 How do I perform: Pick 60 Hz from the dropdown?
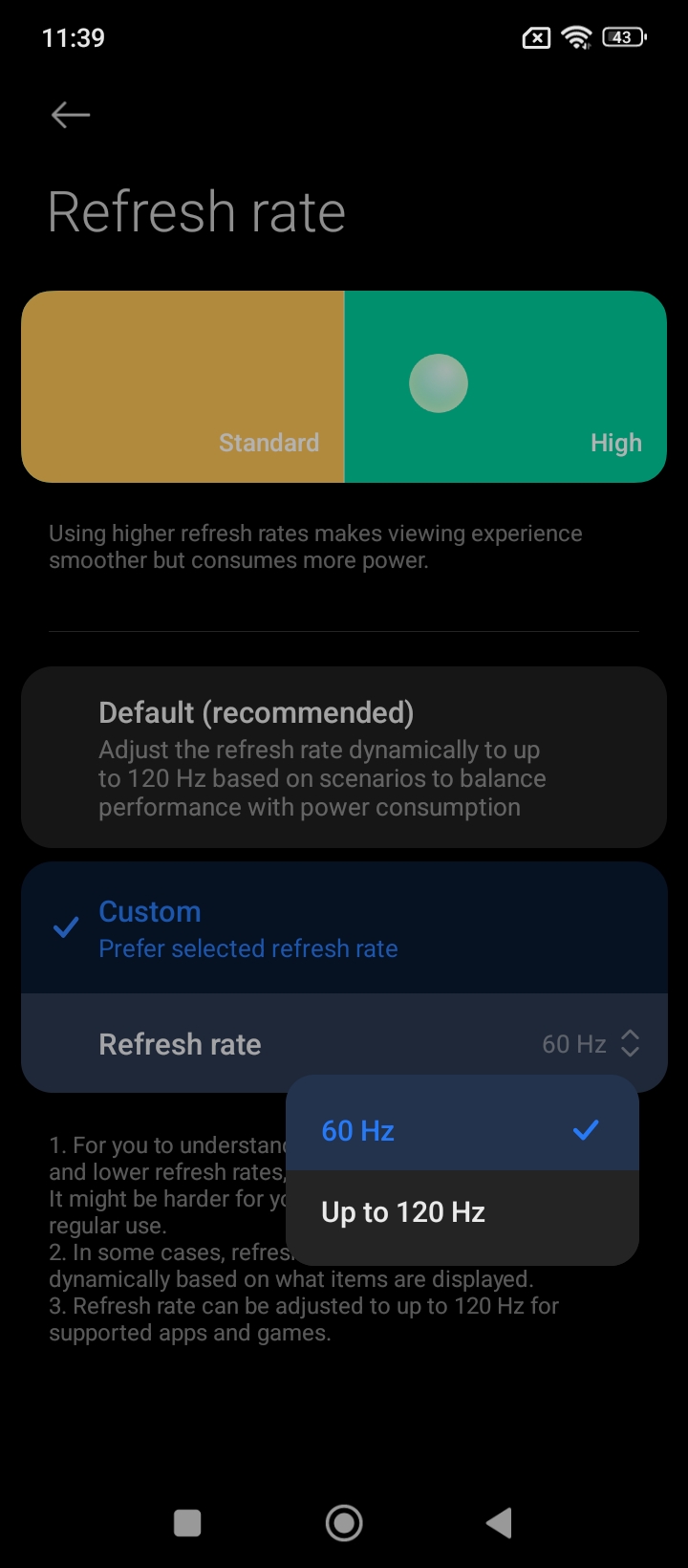(x=461, y=1131)
